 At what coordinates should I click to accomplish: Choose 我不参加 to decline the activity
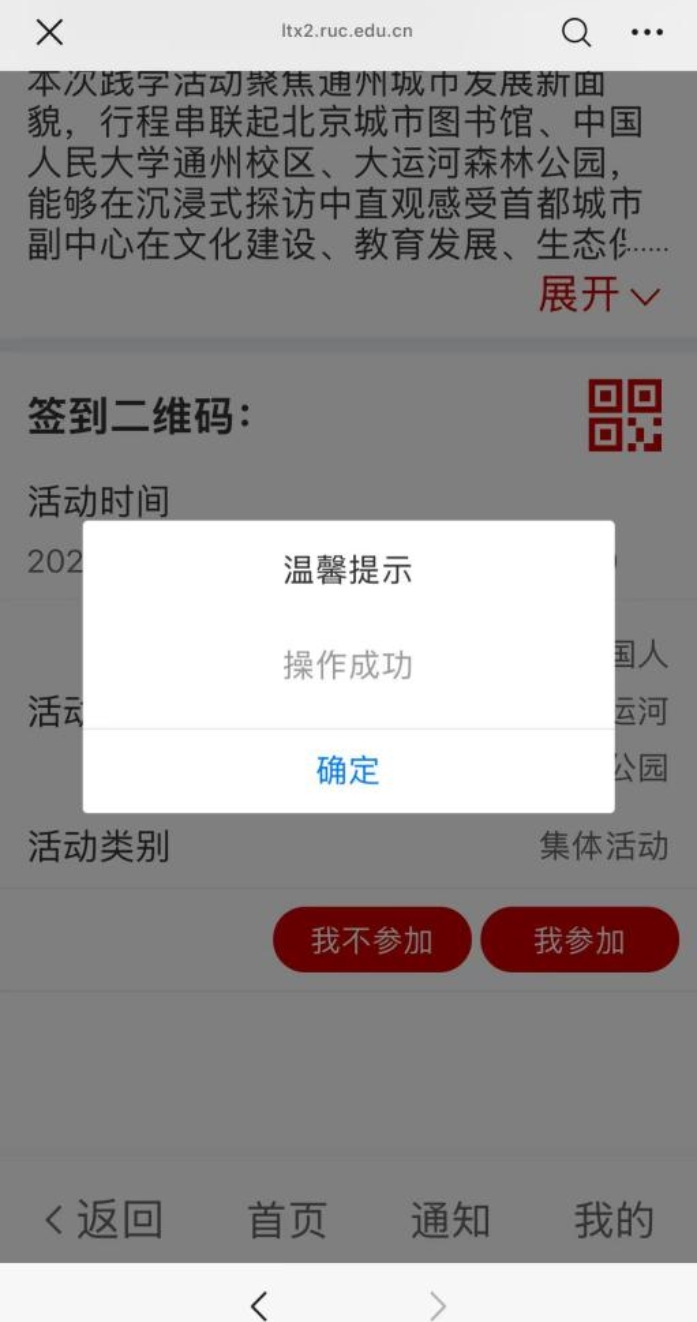click(371, 940)
